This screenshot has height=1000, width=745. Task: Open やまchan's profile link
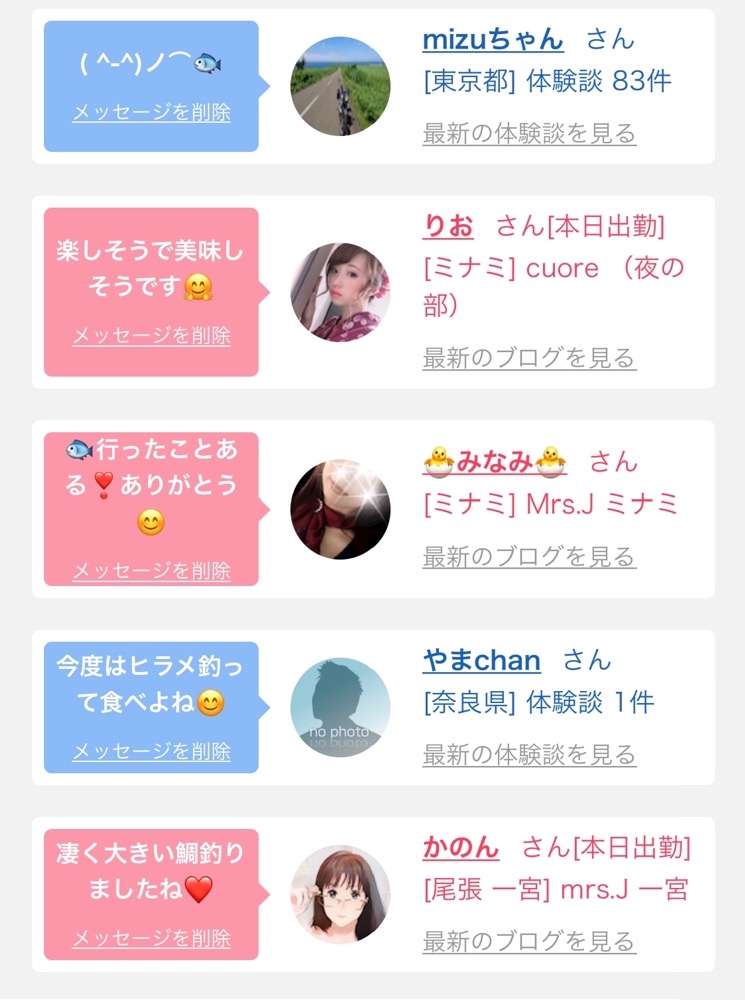[x=482, y=661]
